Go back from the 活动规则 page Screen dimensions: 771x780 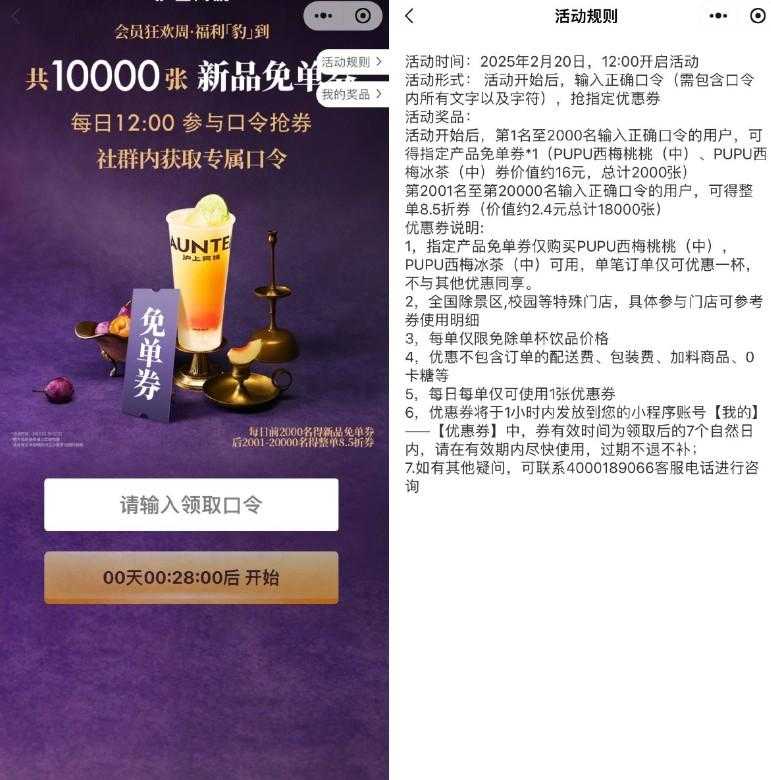409,16
